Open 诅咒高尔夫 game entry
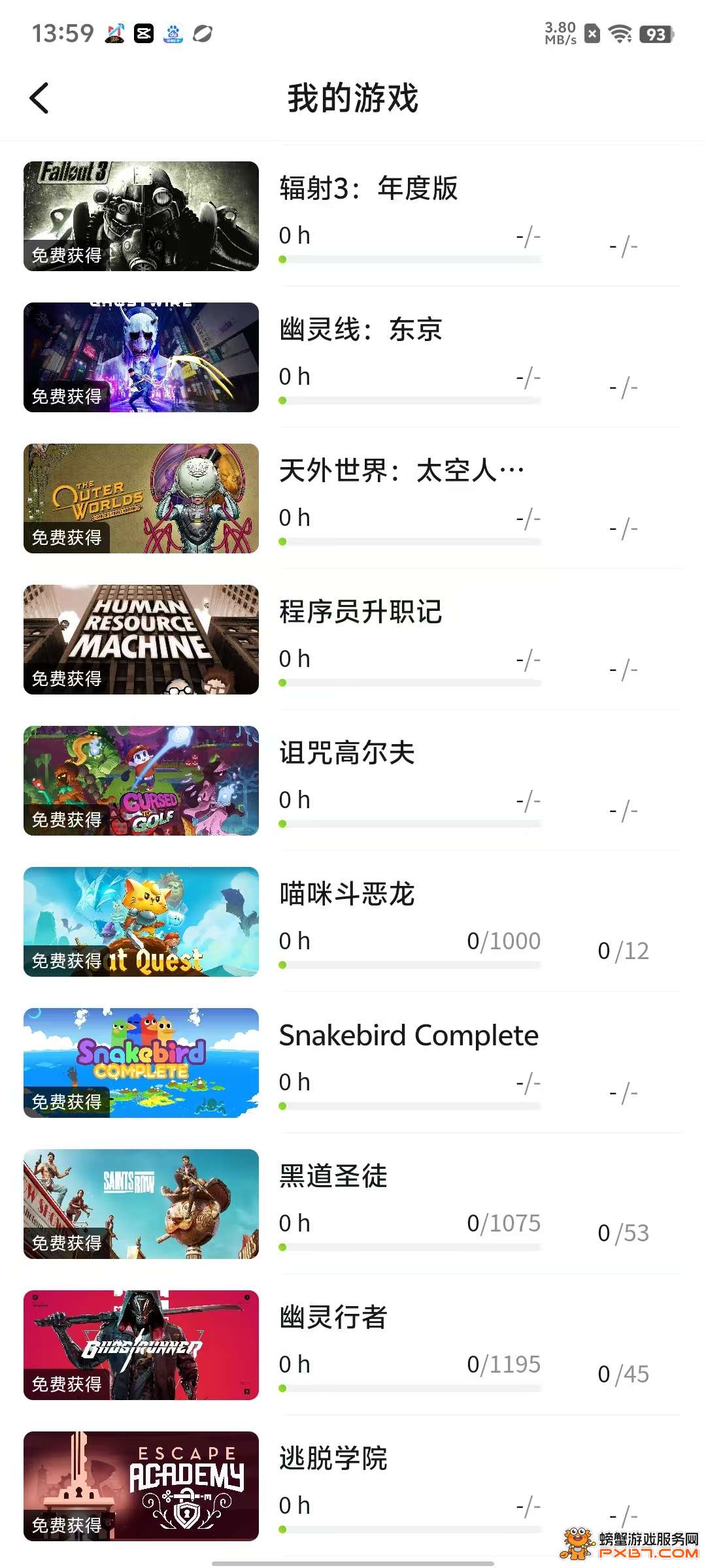The image size is (706, 1568). pos(346,753)
